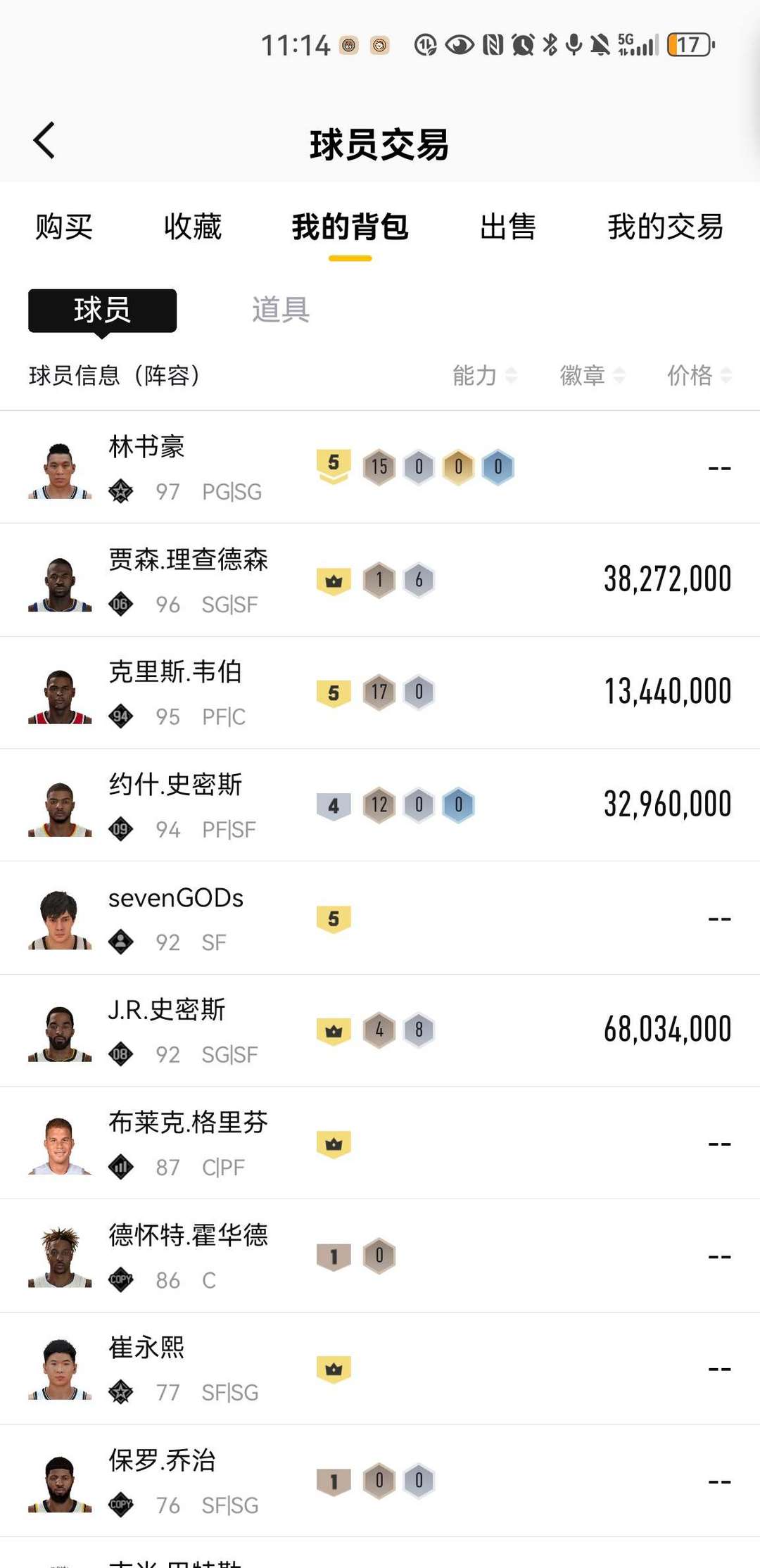This screenshot has height=1568, width=760.
Task: Open player 林书豪 details
Action: coord(146,448)
